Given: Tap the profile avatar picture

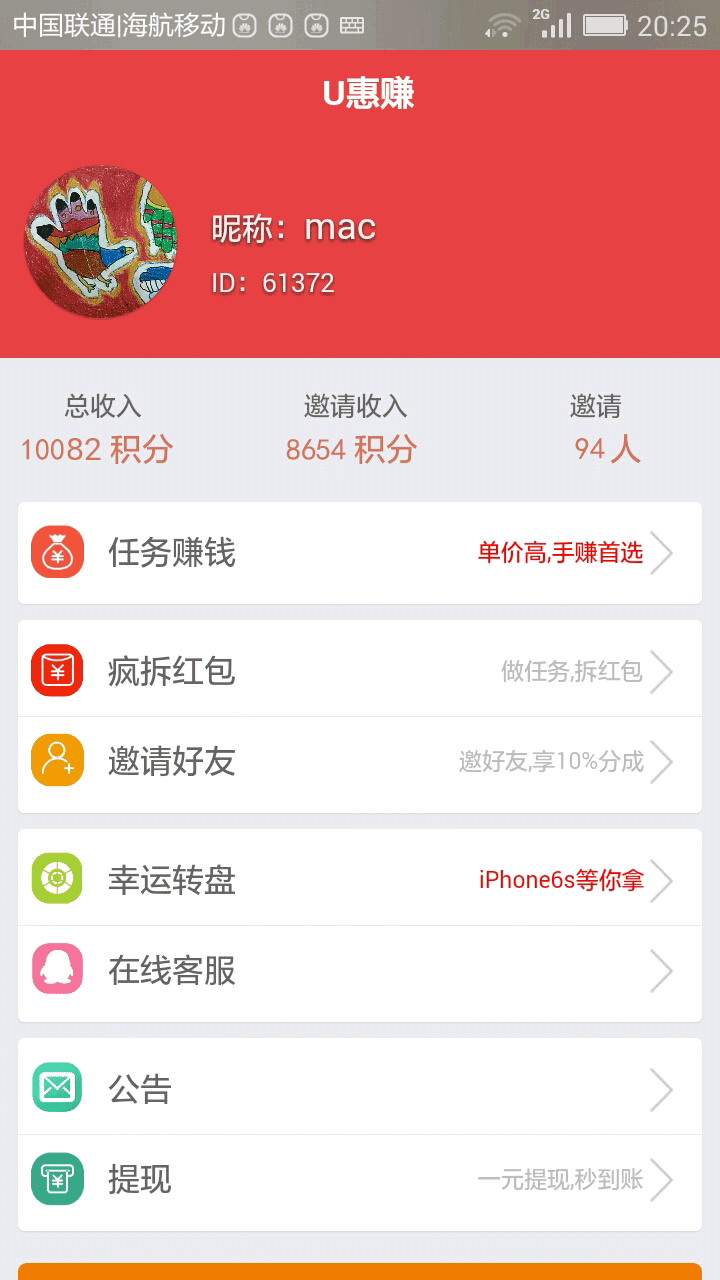Looking at the screenshot, I should tap(101, 243).
